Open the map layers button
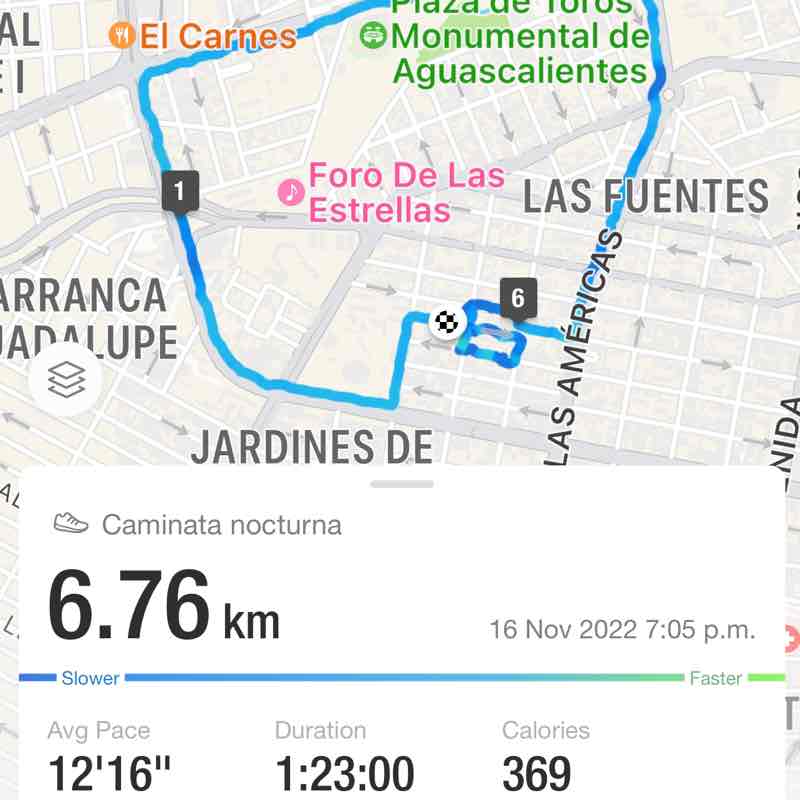The height and width of the screenshot is (800, 800). coord(67,380)
